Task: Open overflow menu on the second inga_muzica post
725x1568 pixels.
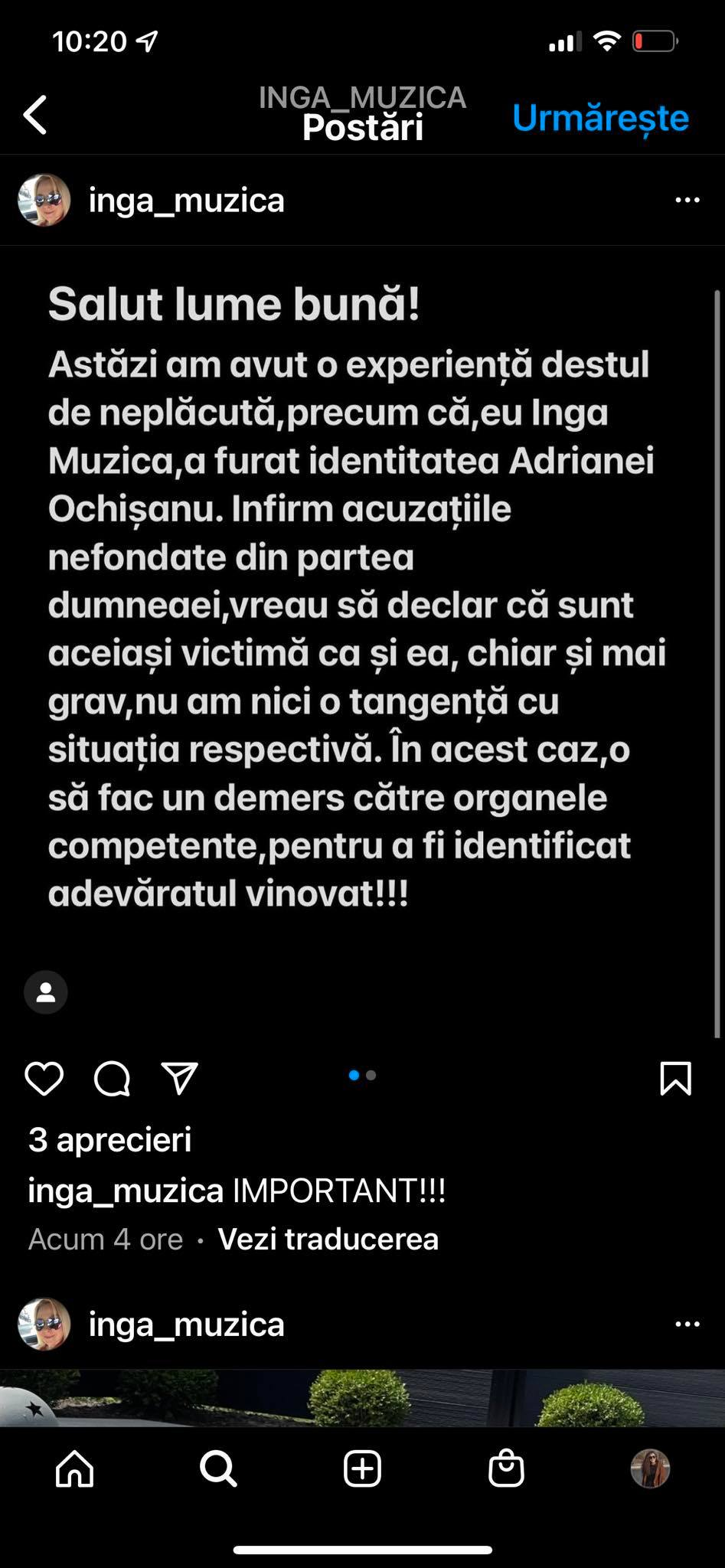Action: pyautogui.click(x=687, y=1325)
